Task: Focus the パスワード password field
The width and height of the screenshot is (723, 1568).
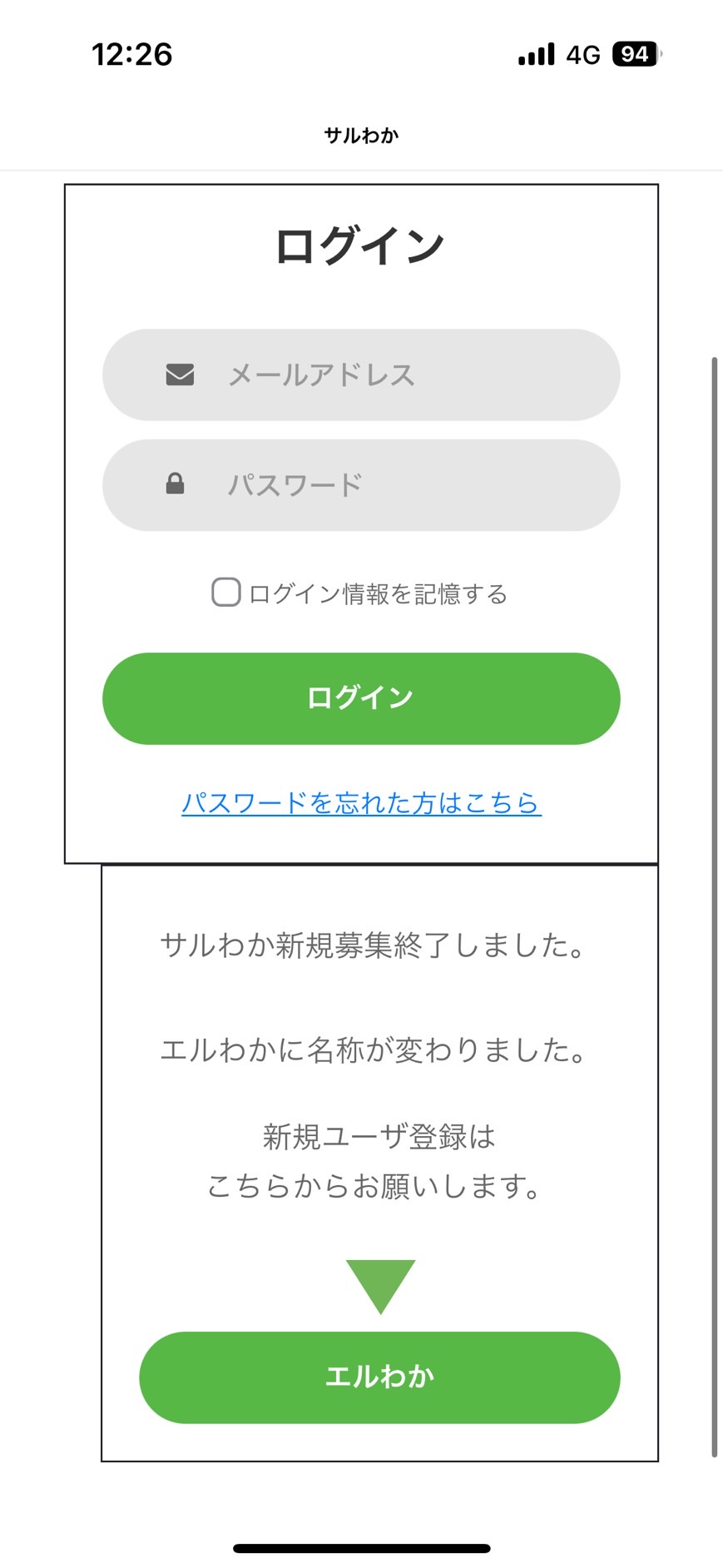Action: (x=361, y=485)
